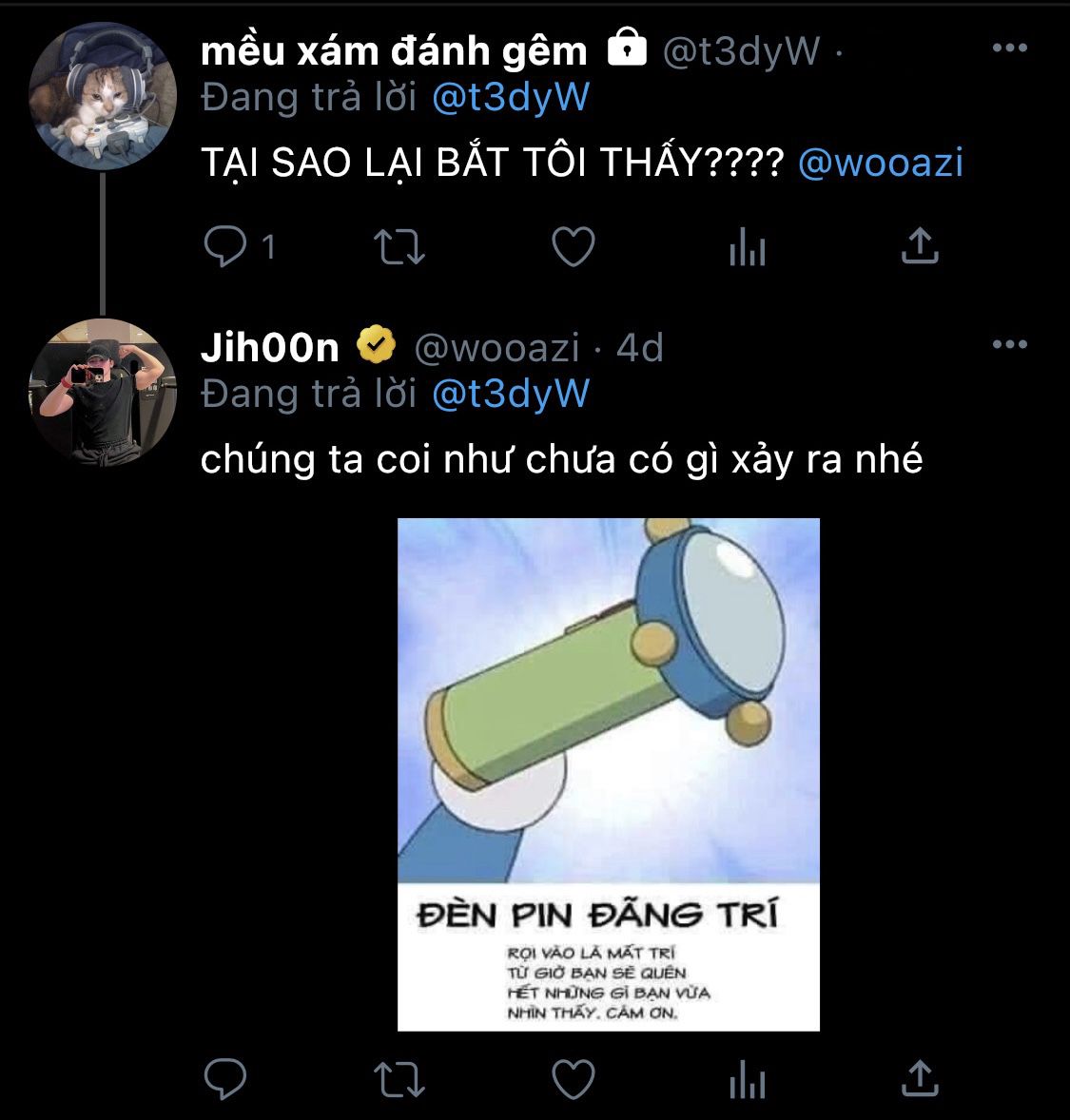Open mều xám đánh gêm's cat profile picture
Viewport: 1070px width, 1120px height.
coord(103,96)
